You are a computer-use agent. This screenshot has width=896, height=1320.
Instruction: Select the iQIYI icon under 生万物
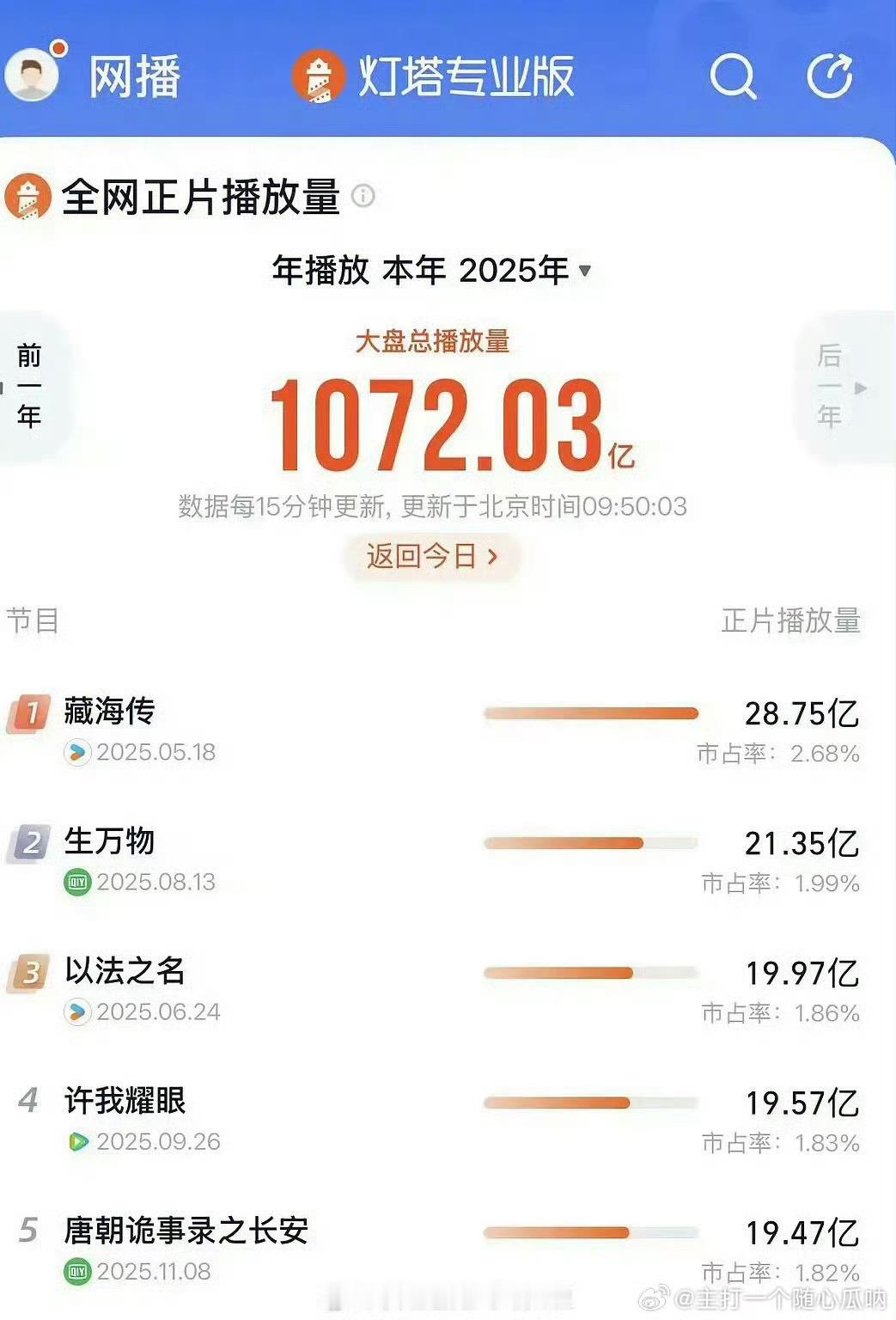[76, 882]
